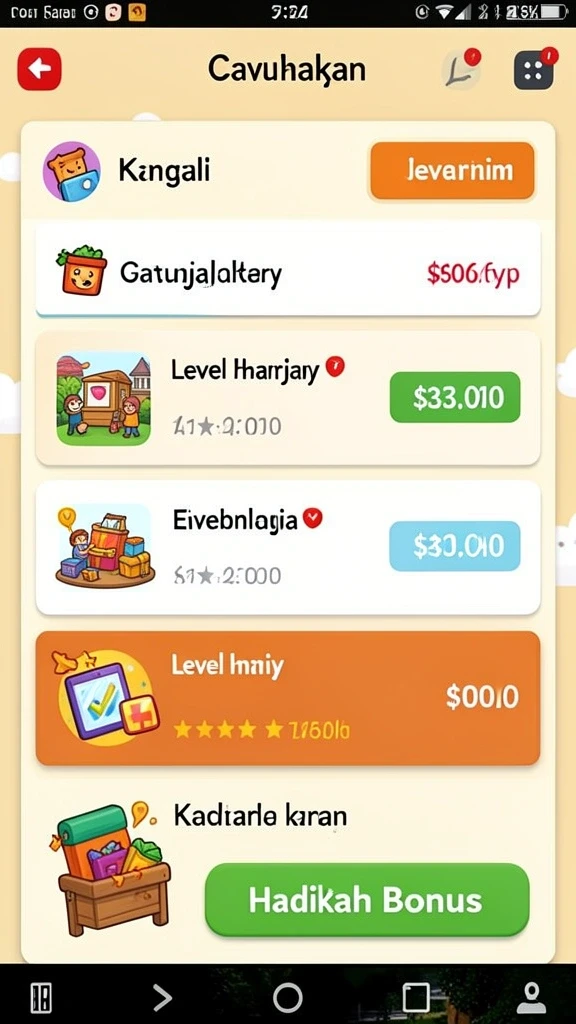Open the Level Harrjary card
This screenshot has height=1024, width=576.
[x=288, y=398]
